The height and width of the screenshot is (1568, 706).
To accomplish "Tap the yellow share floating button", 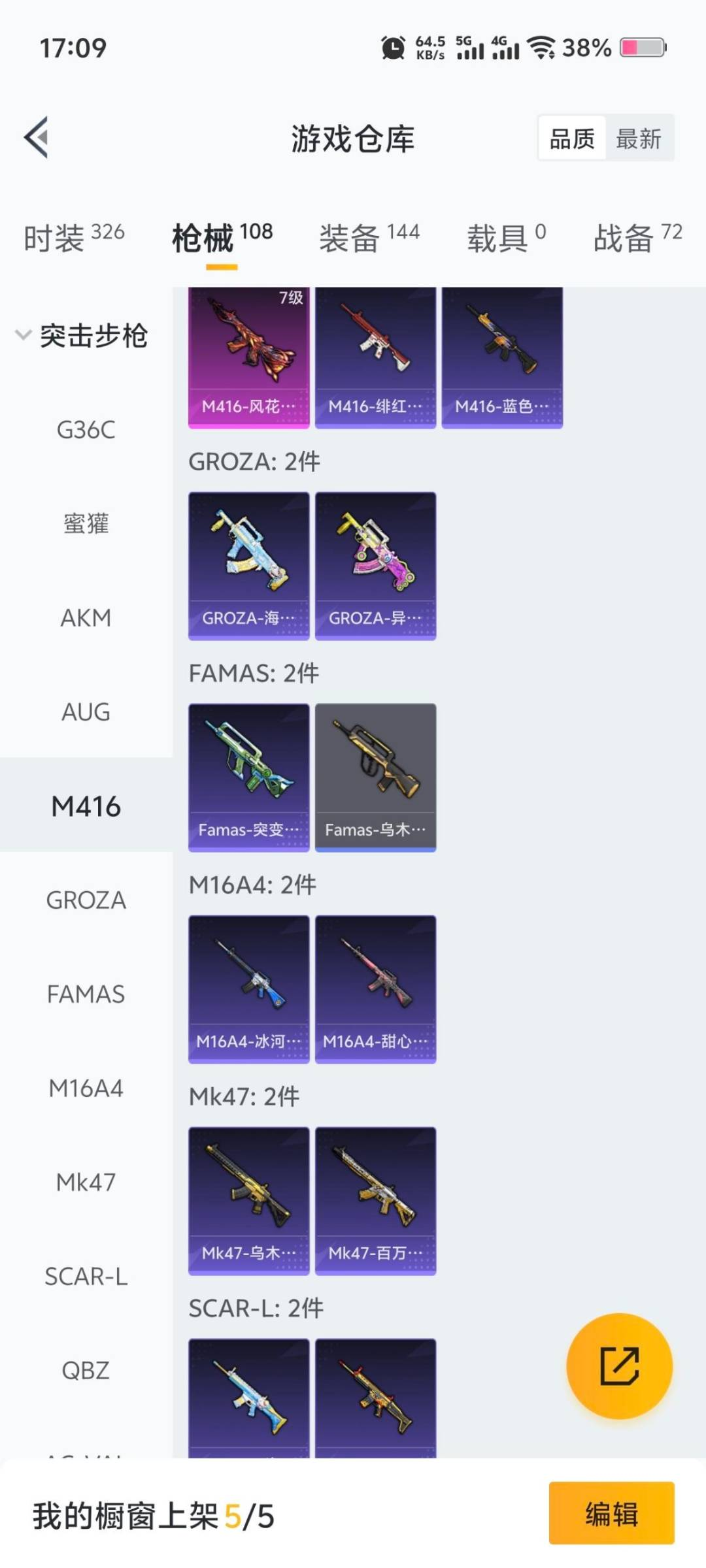I will (x=619, y=1366).
